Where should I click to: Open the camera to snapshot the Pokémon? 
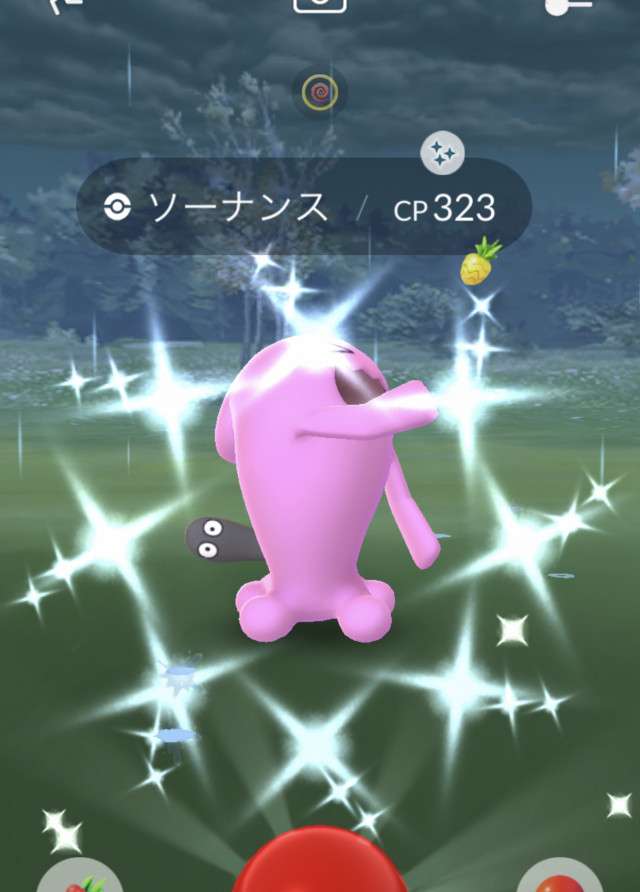coord(320,5)
